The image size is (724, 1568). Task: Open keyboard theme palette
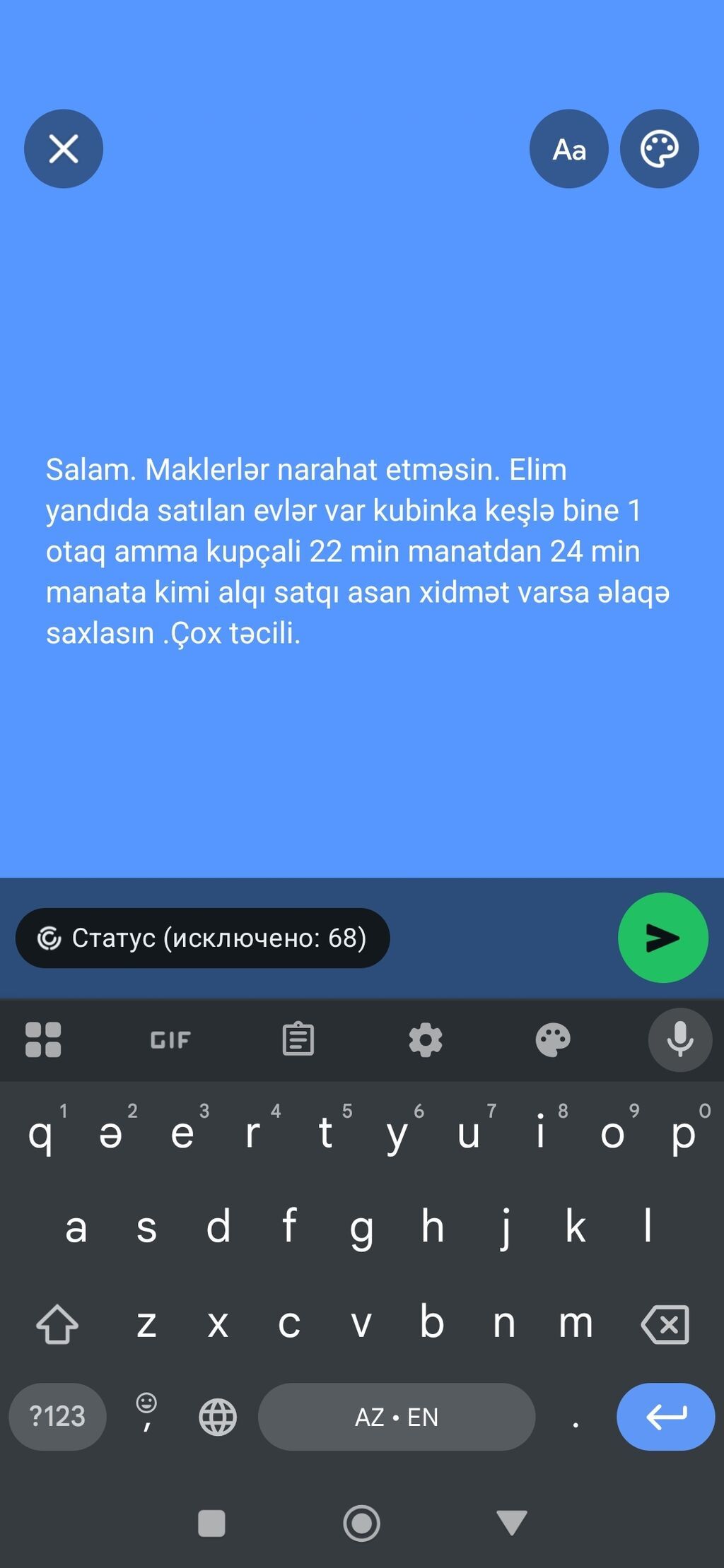click(553, 1039)
